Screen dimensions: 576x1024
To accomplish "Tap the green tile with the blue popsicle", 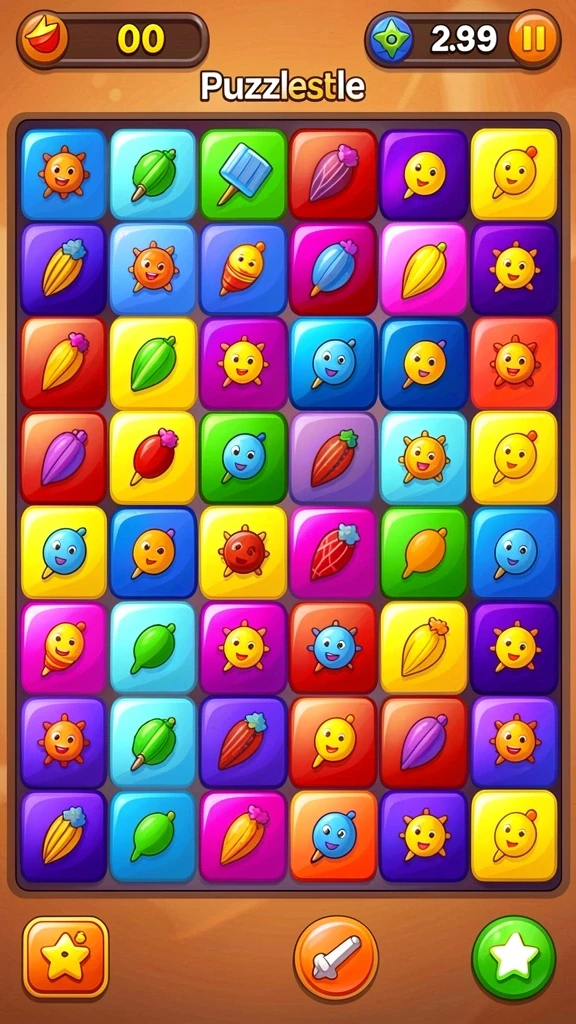I will [x=244, y=174].
